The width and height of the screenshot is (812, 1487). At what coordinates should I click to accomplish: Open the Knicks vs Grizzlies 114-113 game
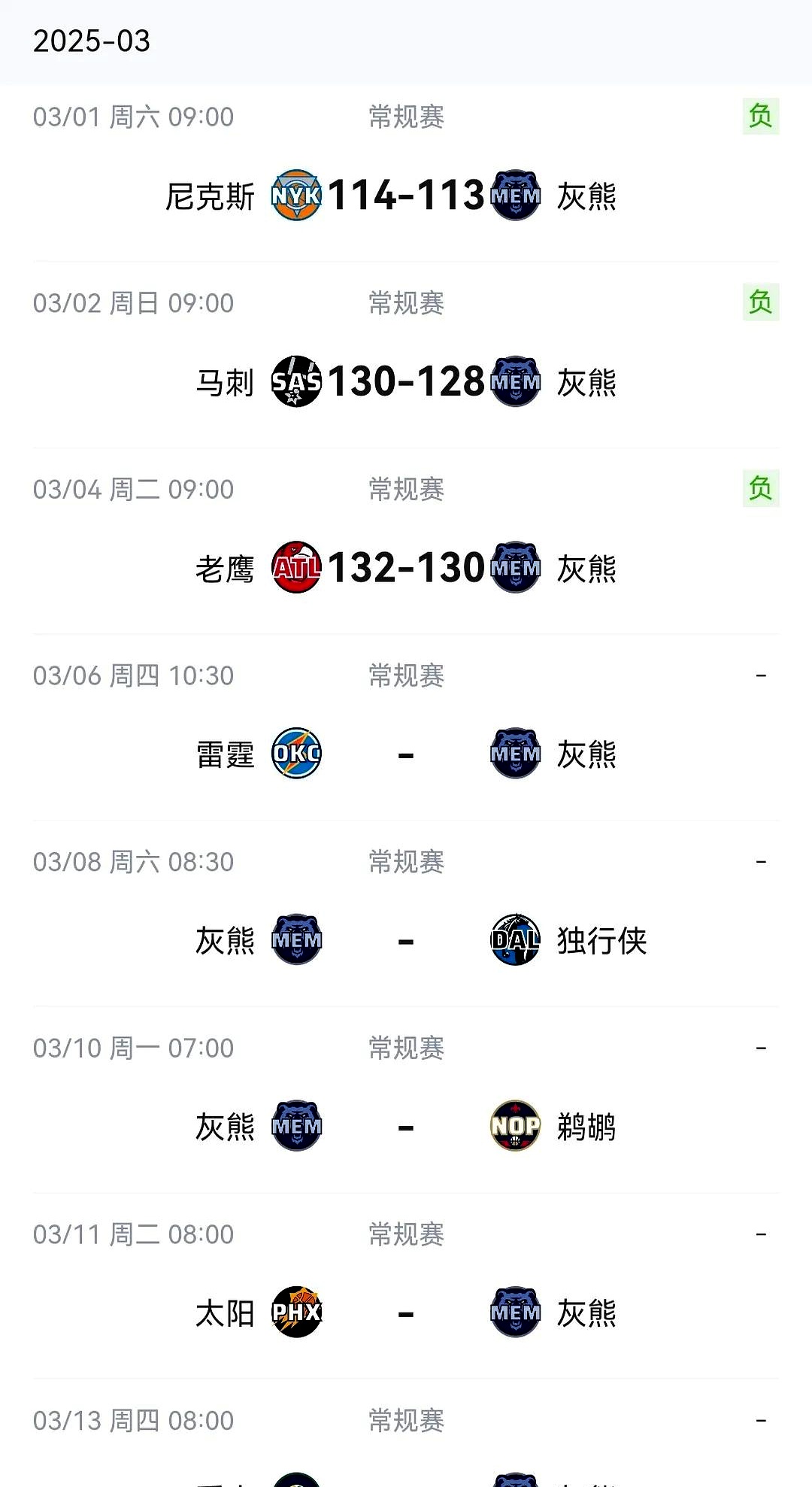pyautogui.click(x=406, y=196)
